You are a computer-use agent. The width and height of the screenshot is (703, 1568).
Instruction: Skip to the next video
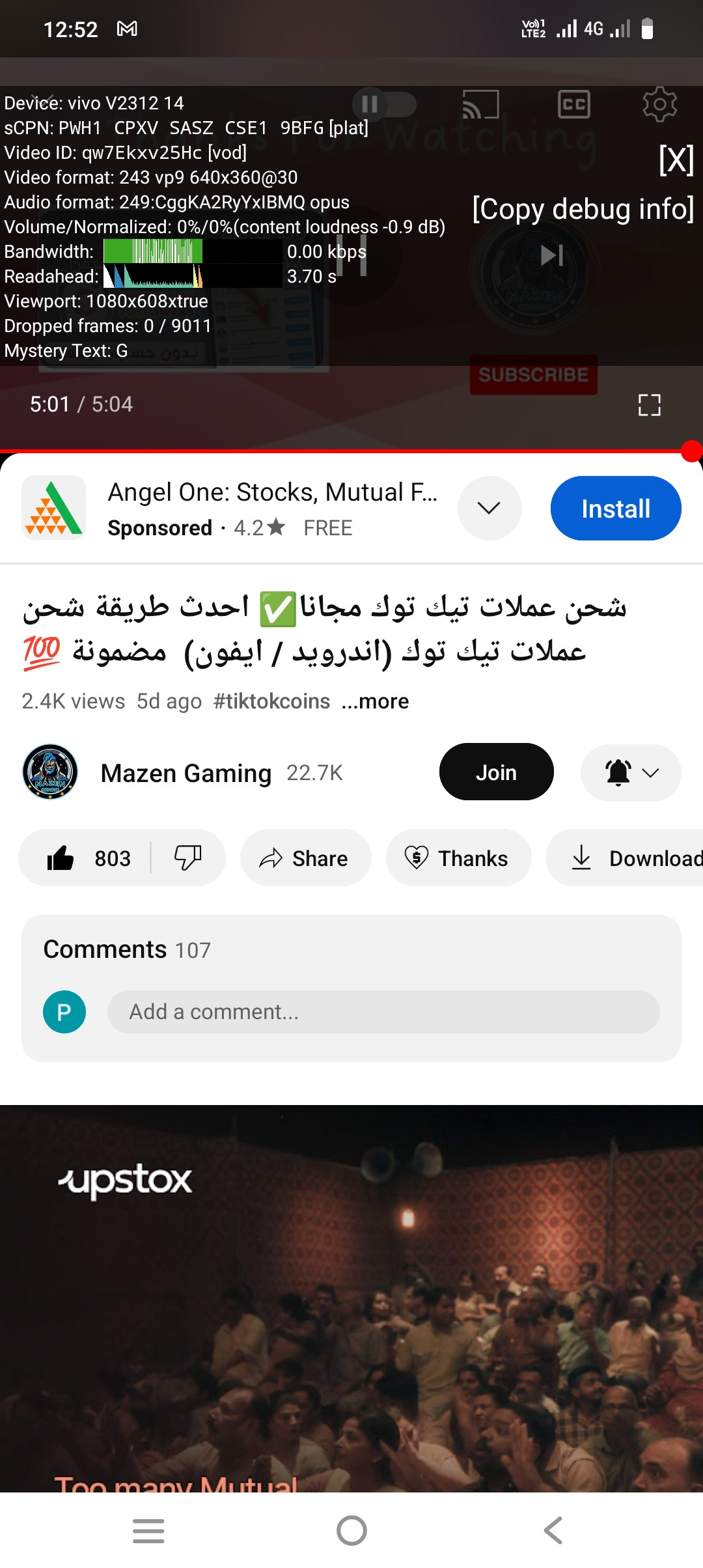point(552,255)
